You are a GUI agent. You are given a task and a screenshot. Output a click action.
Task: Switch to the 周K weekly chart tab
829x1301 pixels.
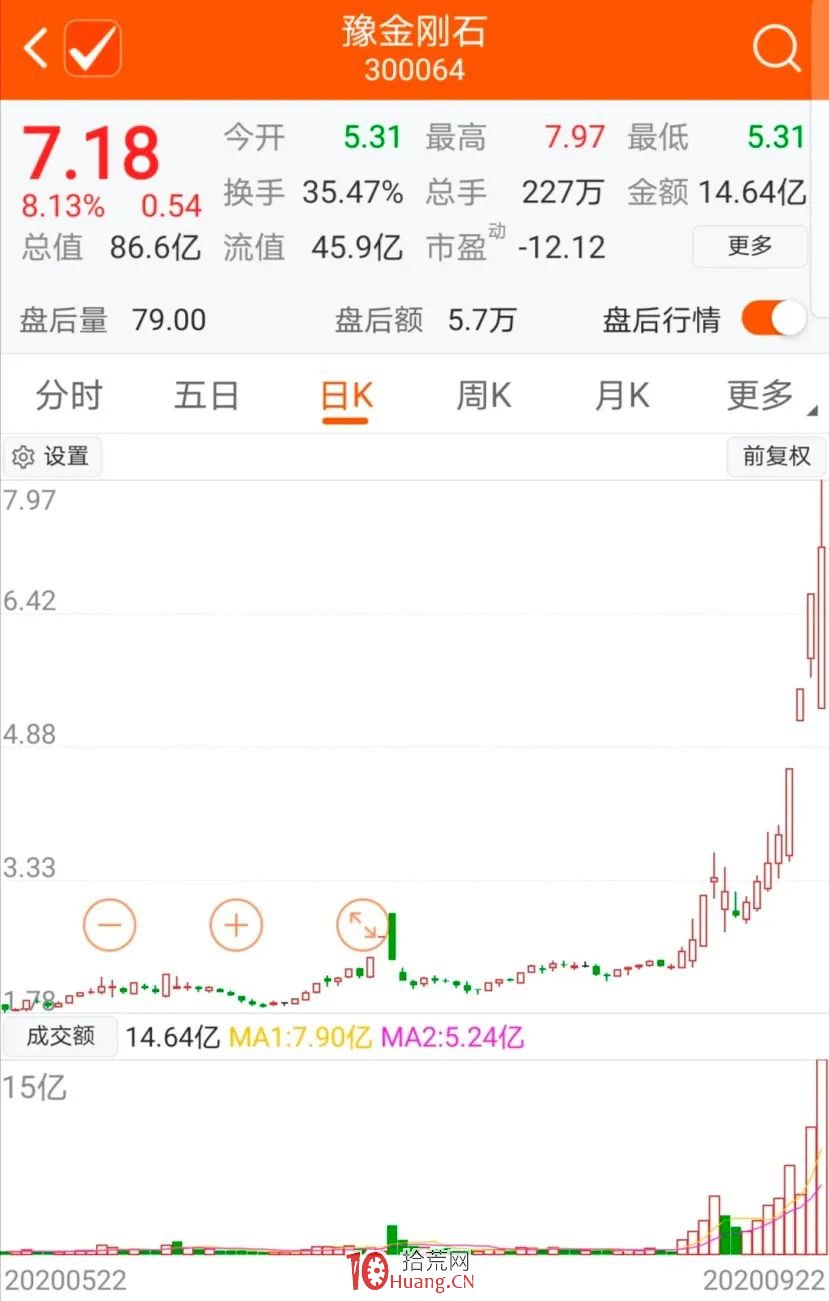482,396
